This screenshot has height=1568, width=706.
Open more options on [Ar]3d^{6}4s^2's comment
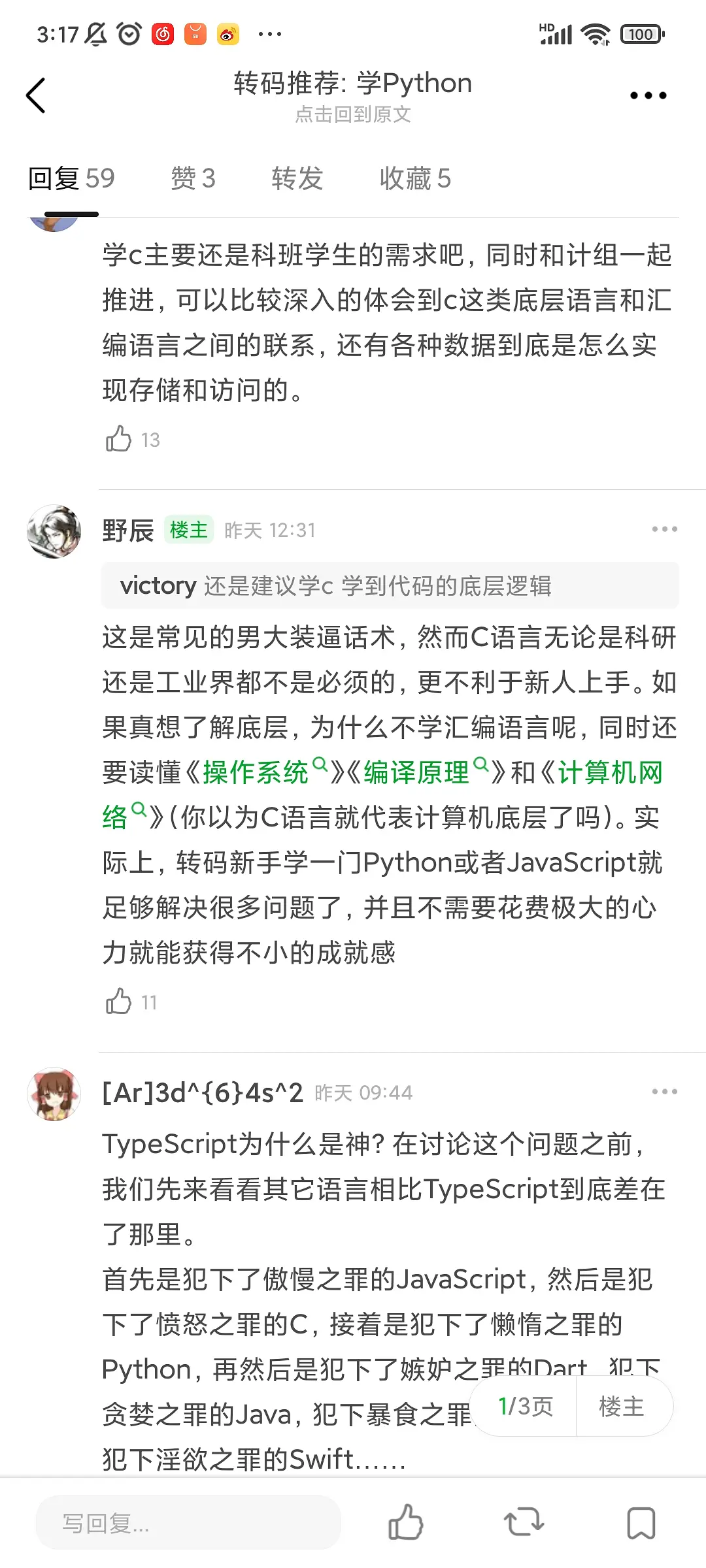[x=664, y=1092]
